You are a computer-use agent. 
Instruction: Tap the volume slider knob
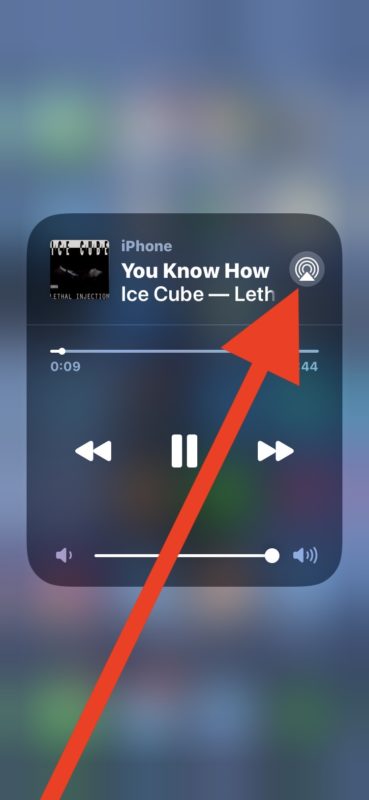(272, 556)
